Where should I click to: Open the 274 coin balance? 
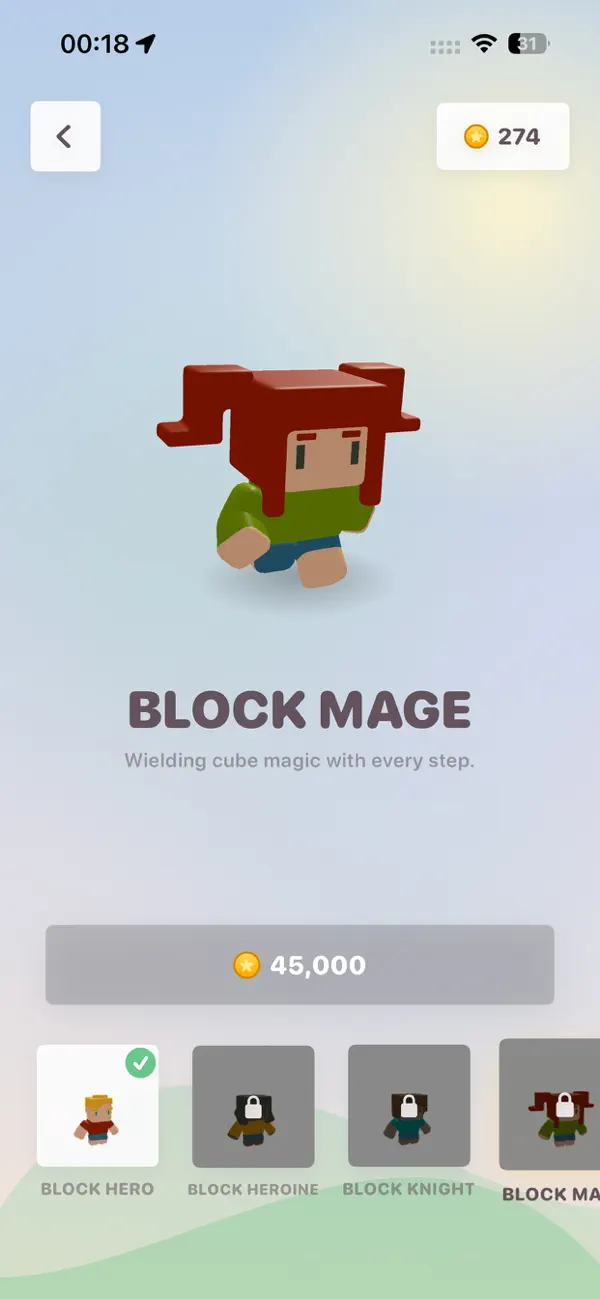tap(503, 136)
